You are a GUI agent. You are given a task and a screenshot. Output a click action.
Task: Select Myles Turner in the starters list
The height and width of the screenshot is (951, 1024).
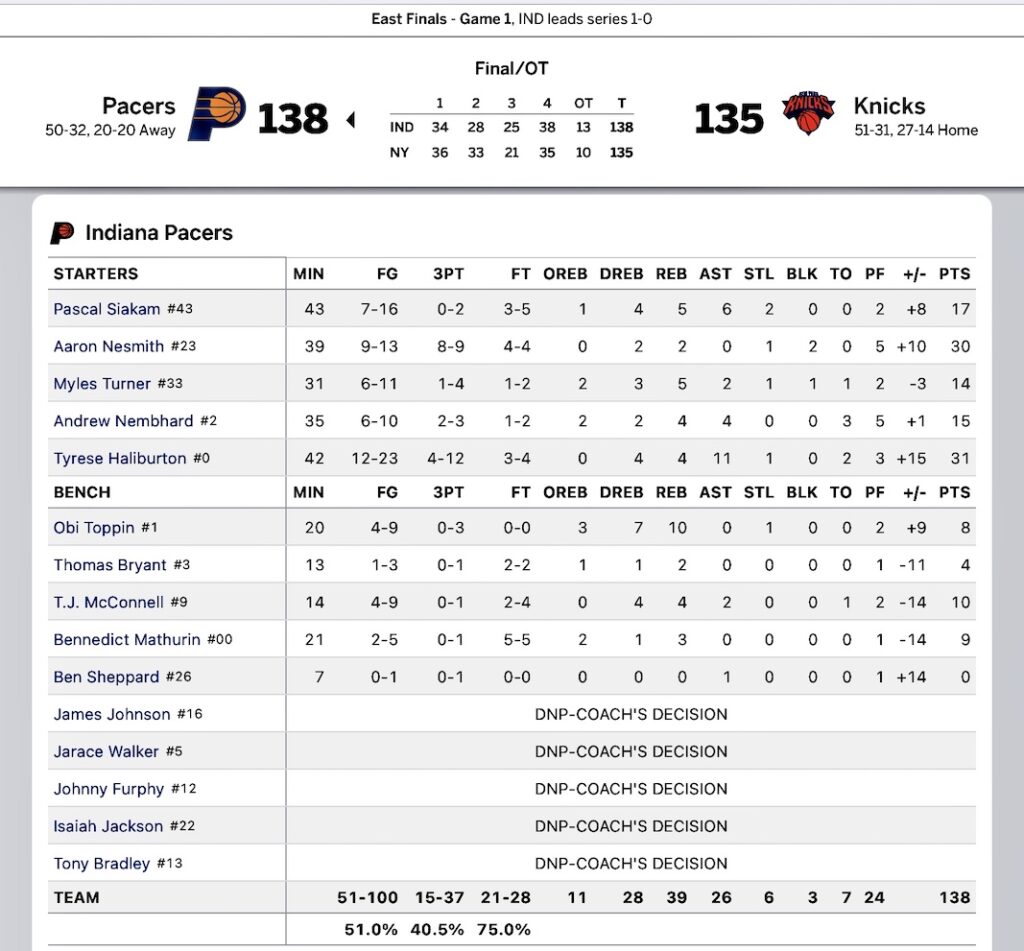[102, 384]
